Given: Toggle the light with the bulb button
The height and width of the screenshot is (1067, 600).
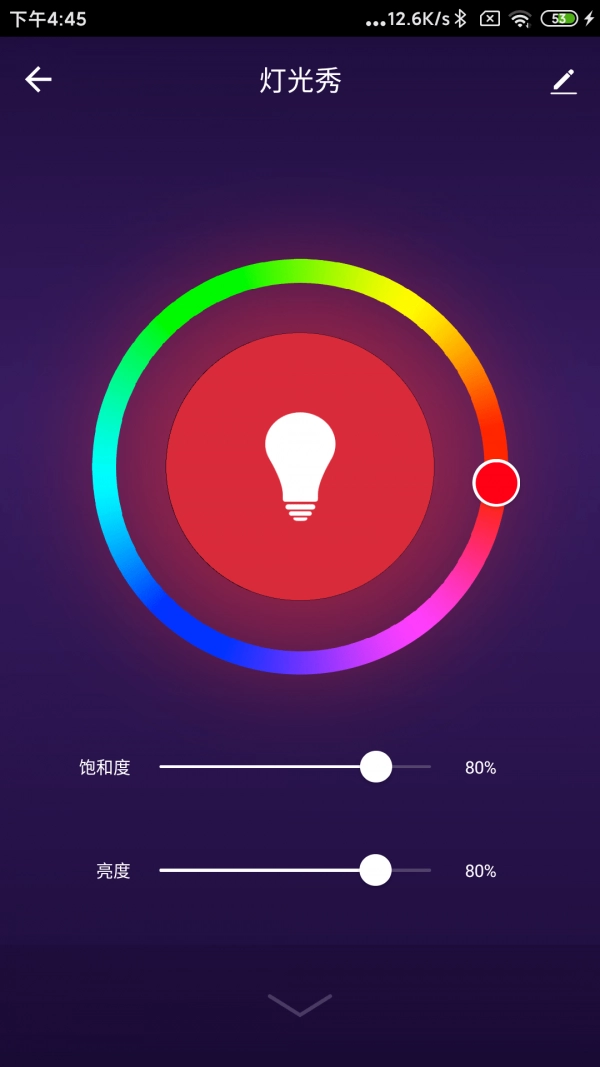Looking at the screenshot, I should 300,466.
